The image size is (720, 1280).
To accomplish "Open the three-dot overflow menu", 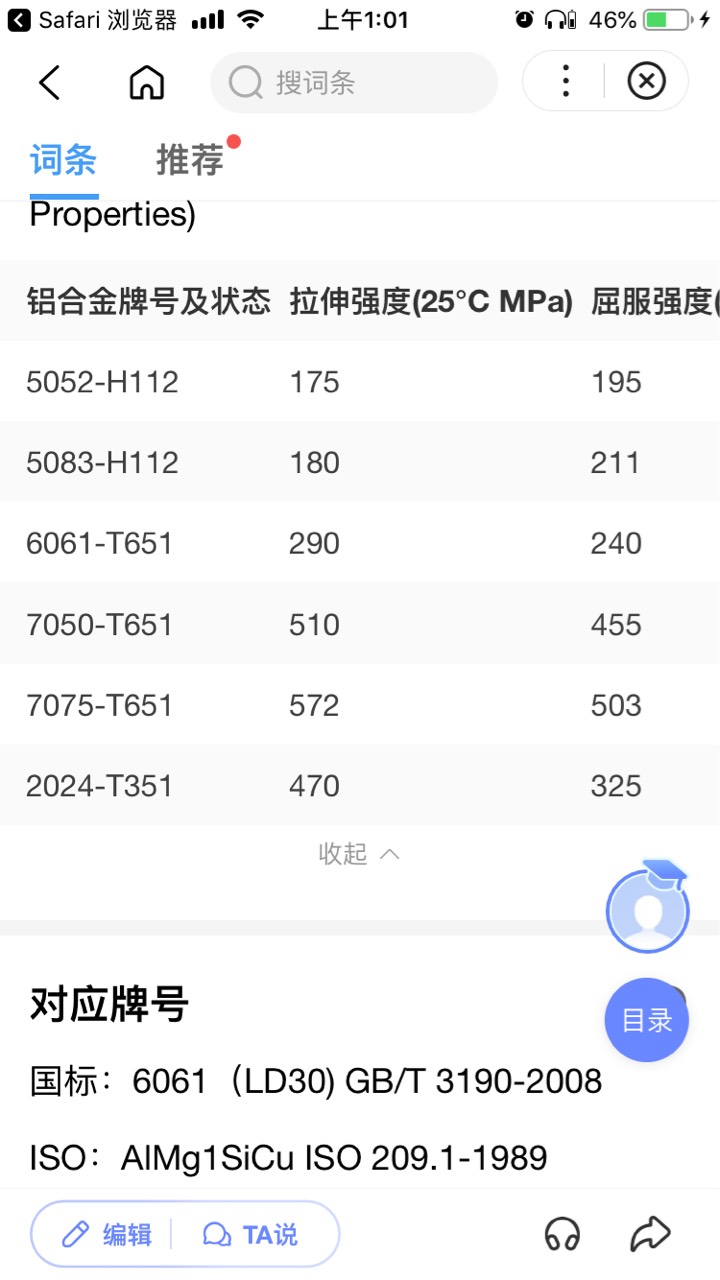I will tap(566, 81).
